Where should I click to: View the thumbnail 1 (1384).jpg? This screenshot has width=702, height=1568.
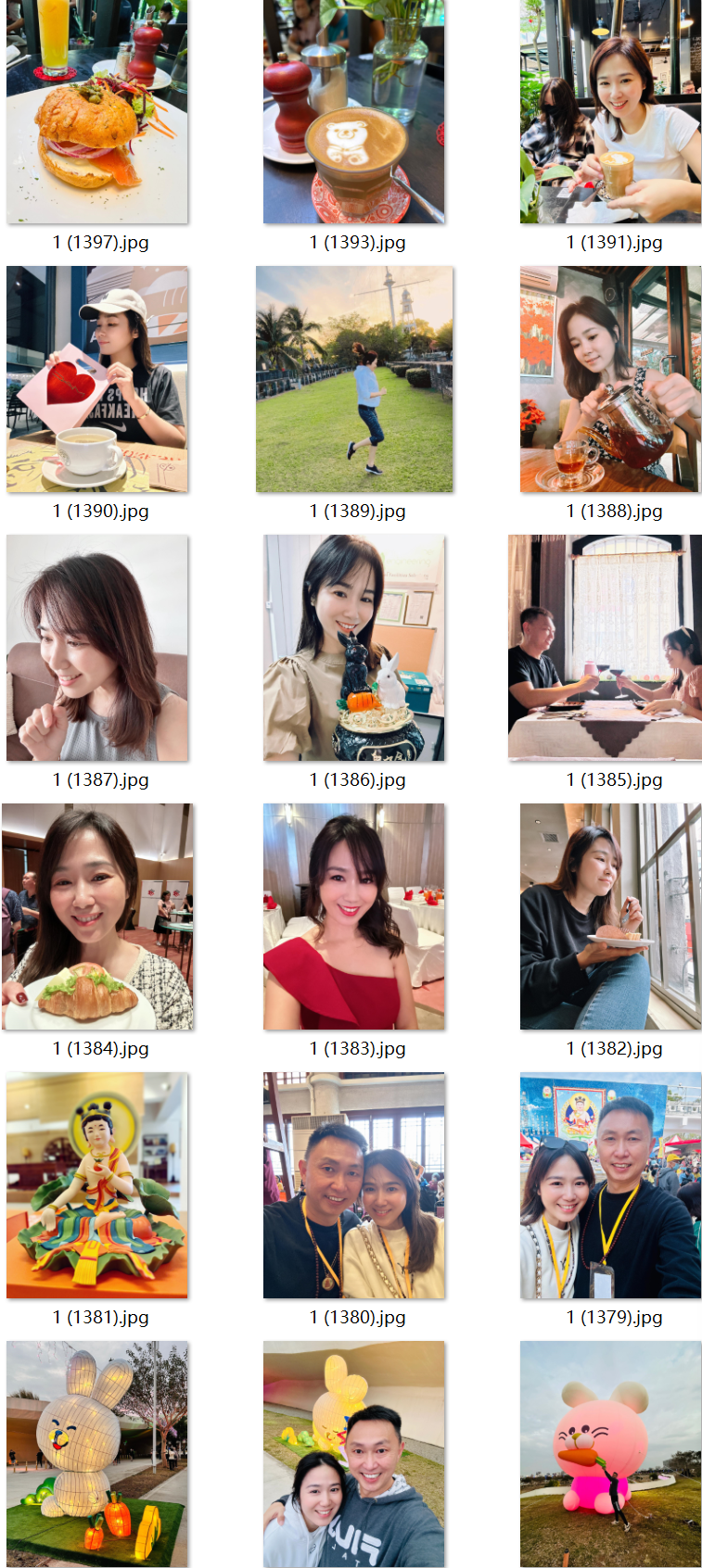(97, 917)
